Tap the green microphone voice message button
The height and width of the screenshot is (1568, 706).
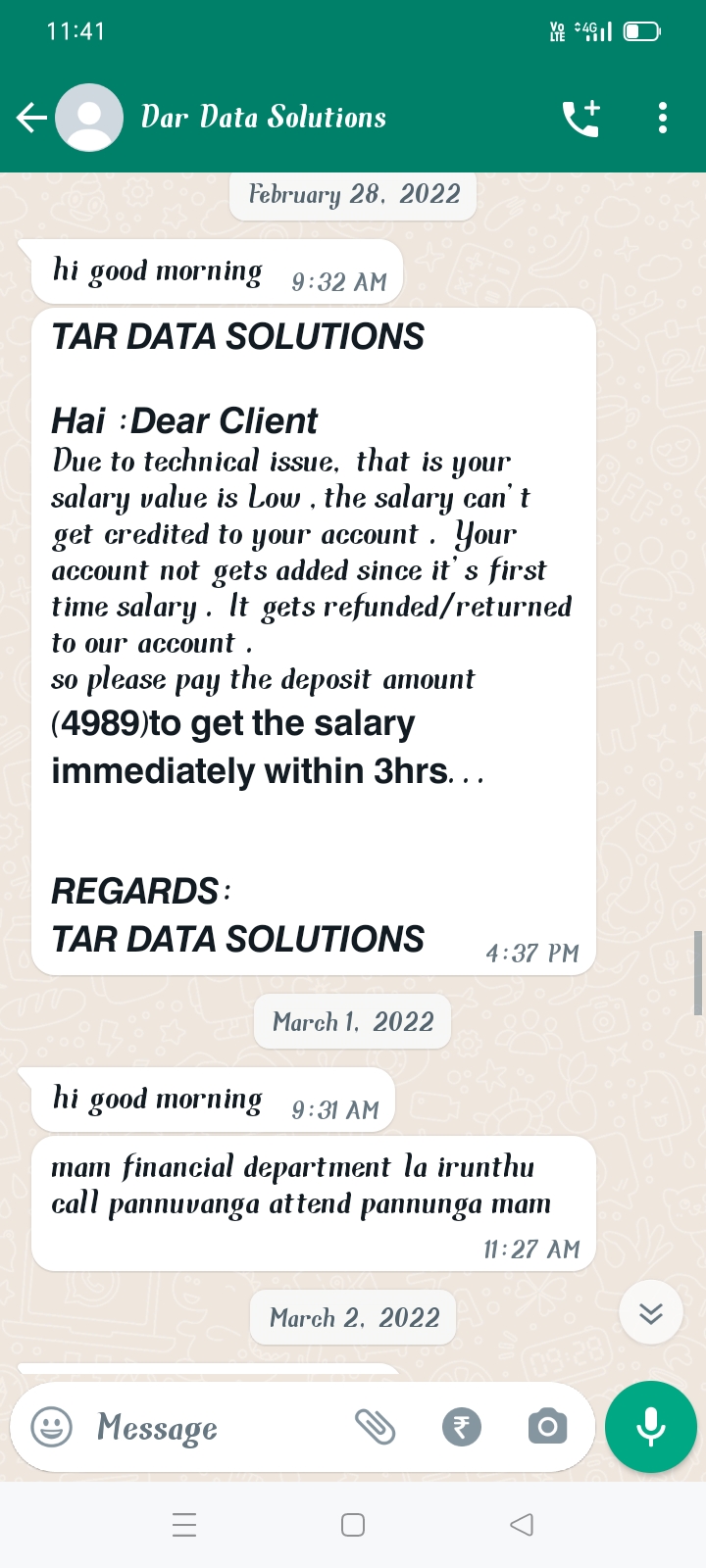(651, 1427)
